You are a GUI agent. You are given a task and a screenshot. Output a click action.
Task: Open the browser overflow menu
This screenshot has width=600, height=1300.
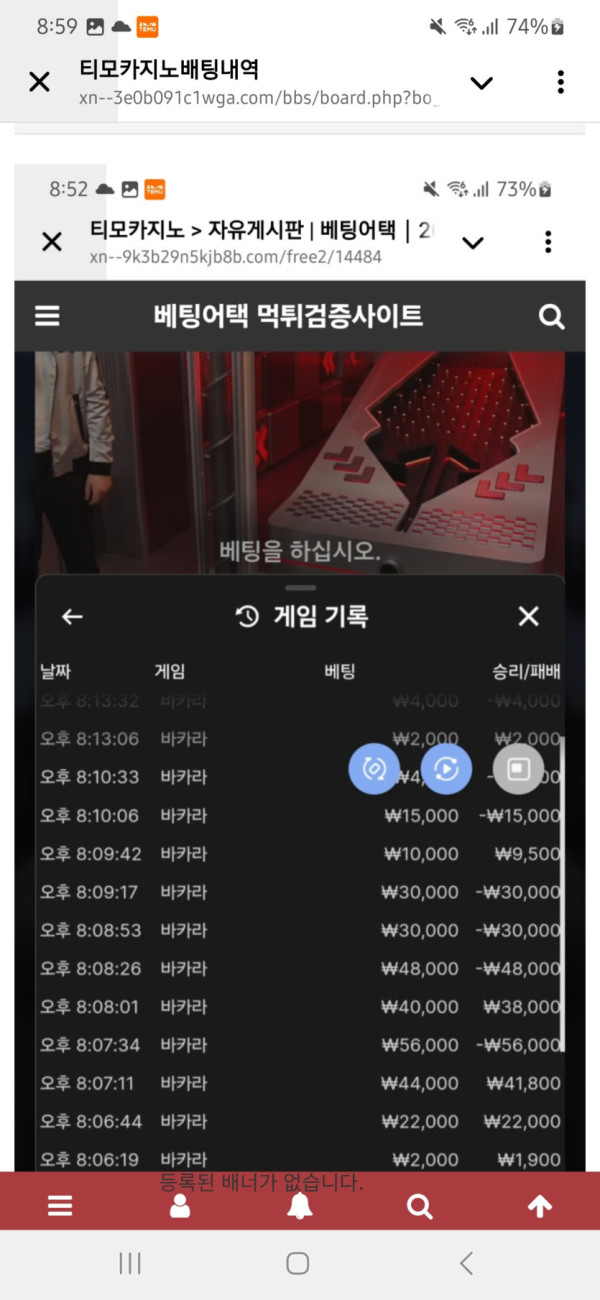(x=560, y=82)
